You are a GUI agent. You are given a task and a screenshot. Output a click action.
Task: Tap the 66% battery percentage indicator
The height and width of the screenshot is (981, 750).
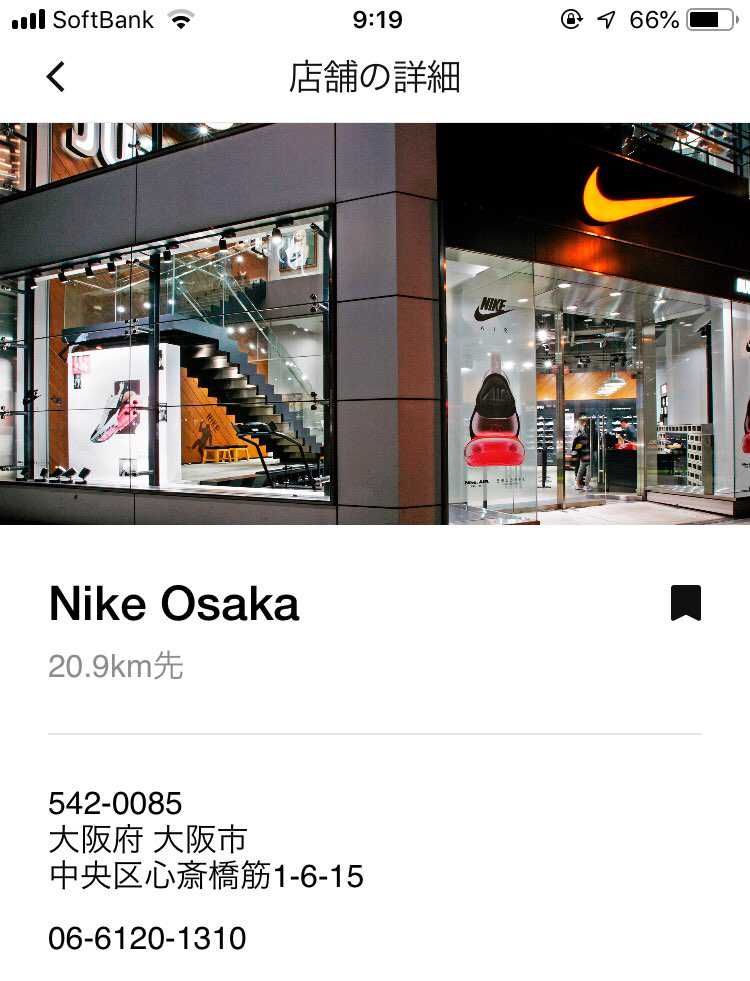(x=655, y=17)
